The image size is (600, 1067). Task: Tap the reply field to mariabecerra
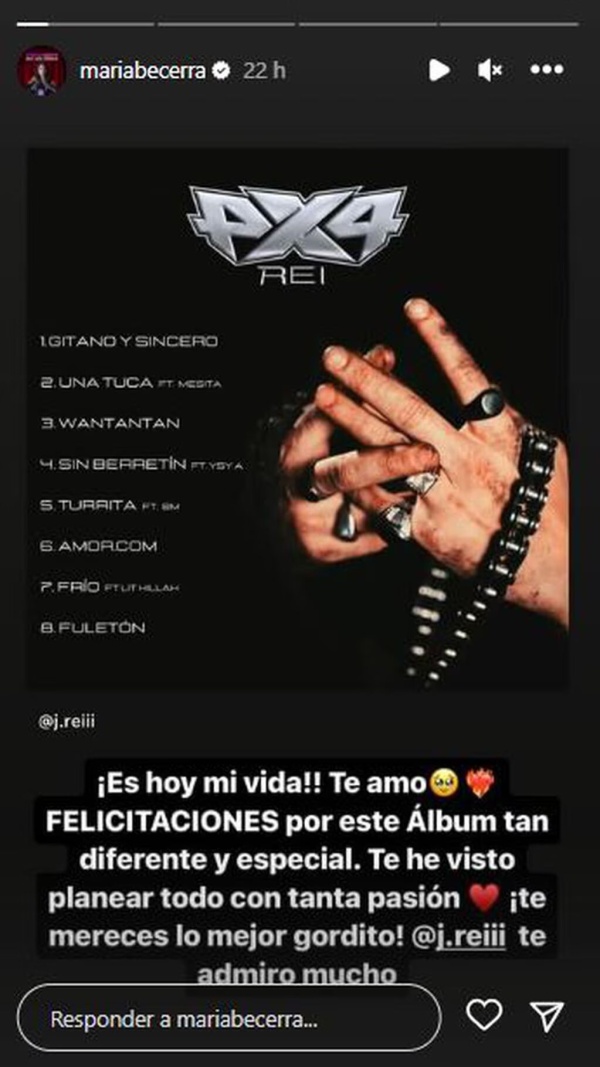click(230, 1020)
